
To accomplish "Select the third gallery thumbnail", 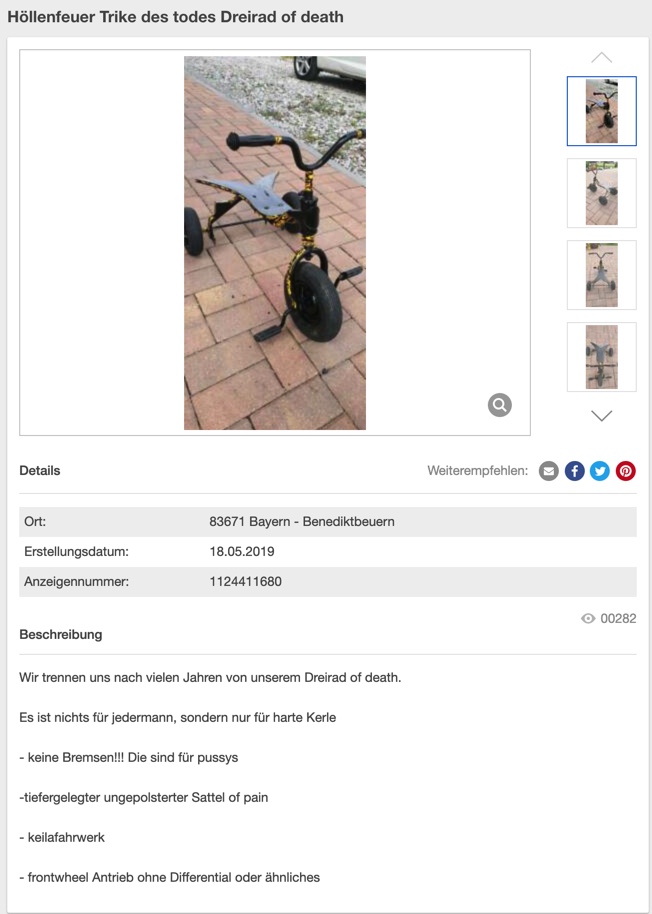I will (x=601, y=275).
